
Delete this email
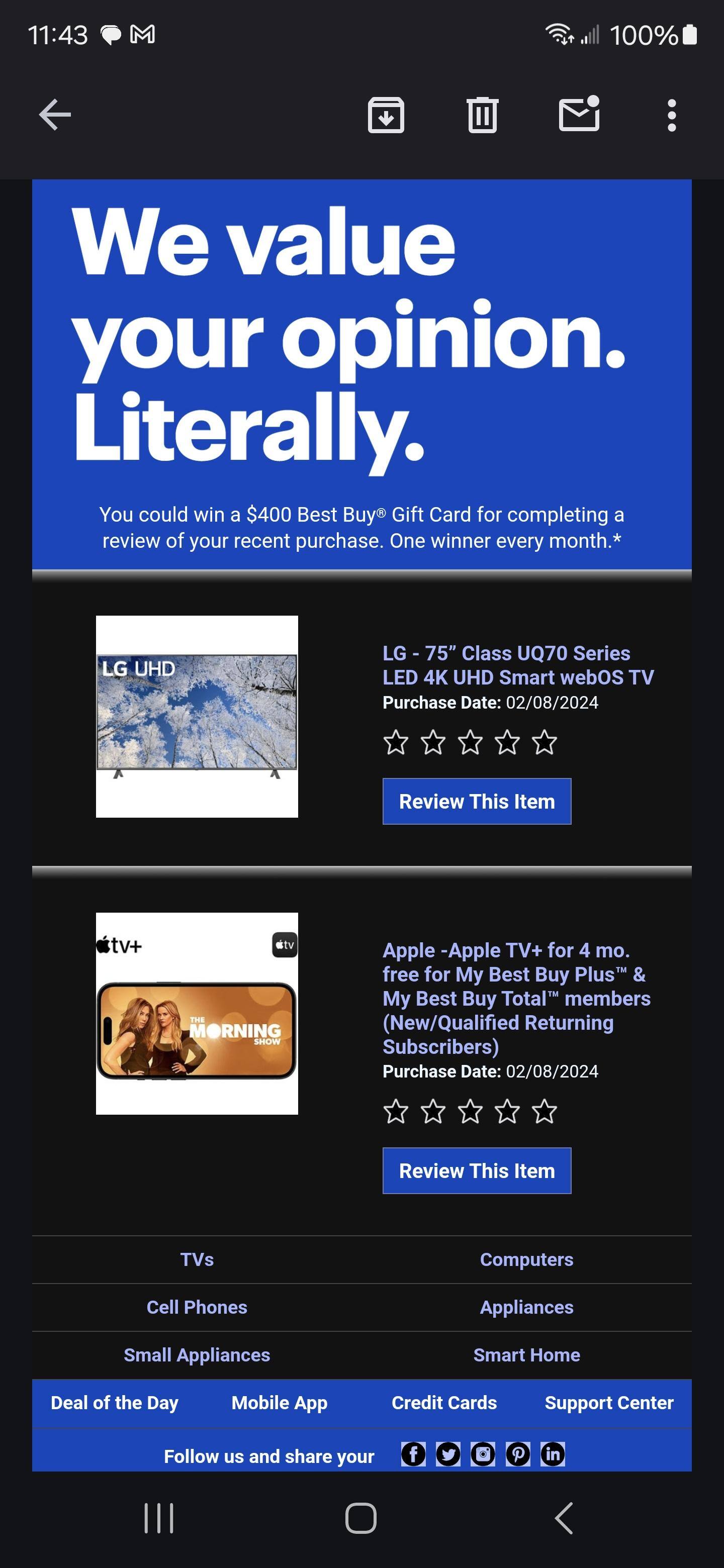pos(482,115)
